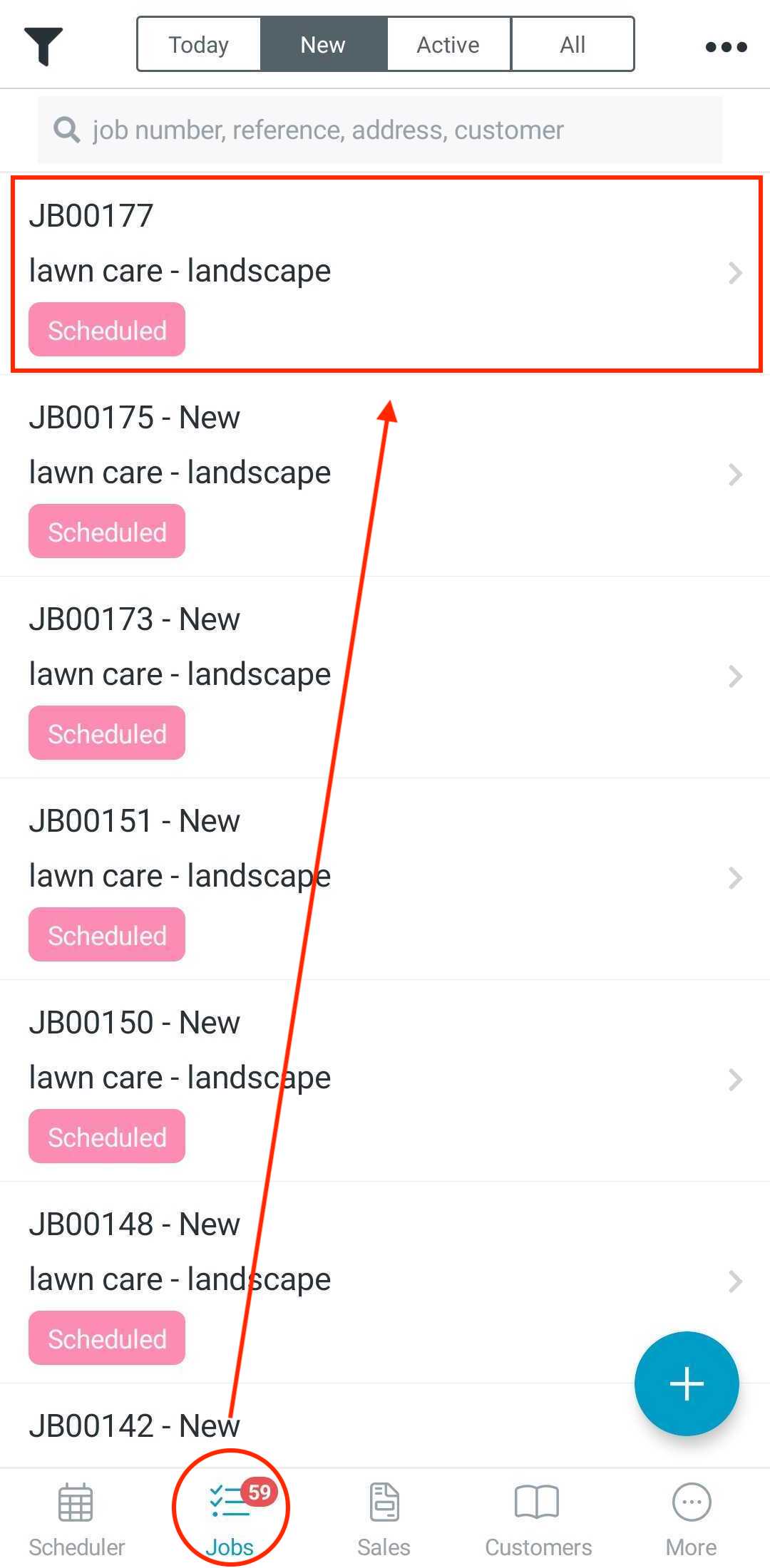The height and width of the screenshot is (1568, 770).
Task: Switch to the Active segment
Action: [448, 45]
